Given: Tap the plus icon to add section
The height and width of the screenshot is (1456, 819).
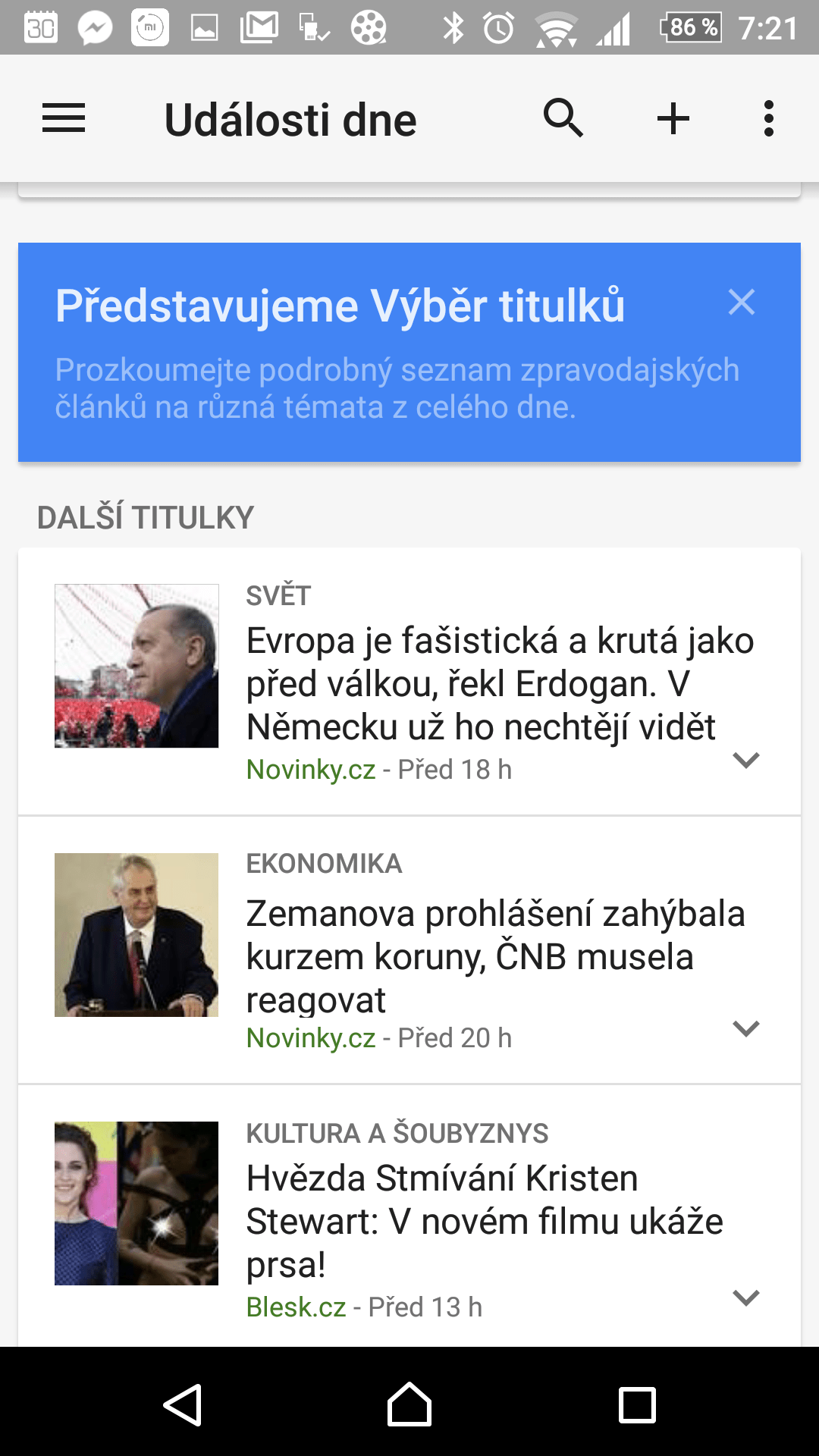Looking at the screenshot, I should (x=673, y=118).
